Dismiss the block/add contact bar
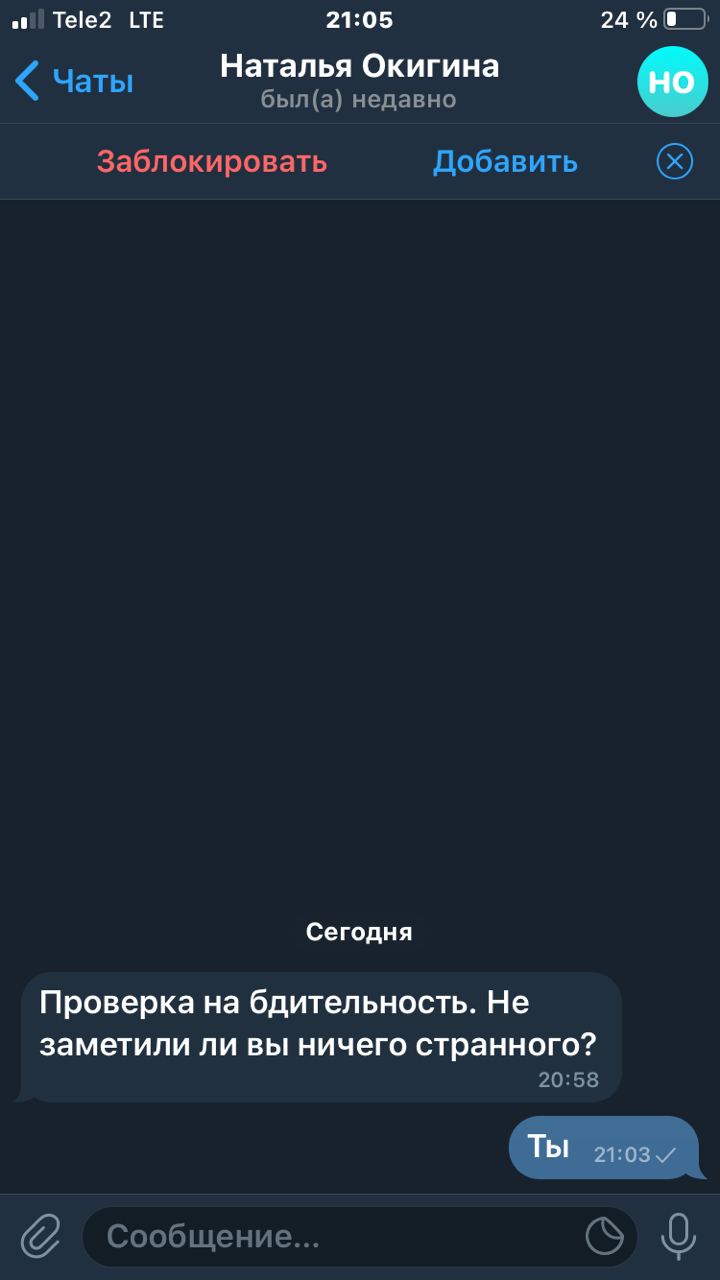This screenshot has width=720, height=1280. coord(675,161)
